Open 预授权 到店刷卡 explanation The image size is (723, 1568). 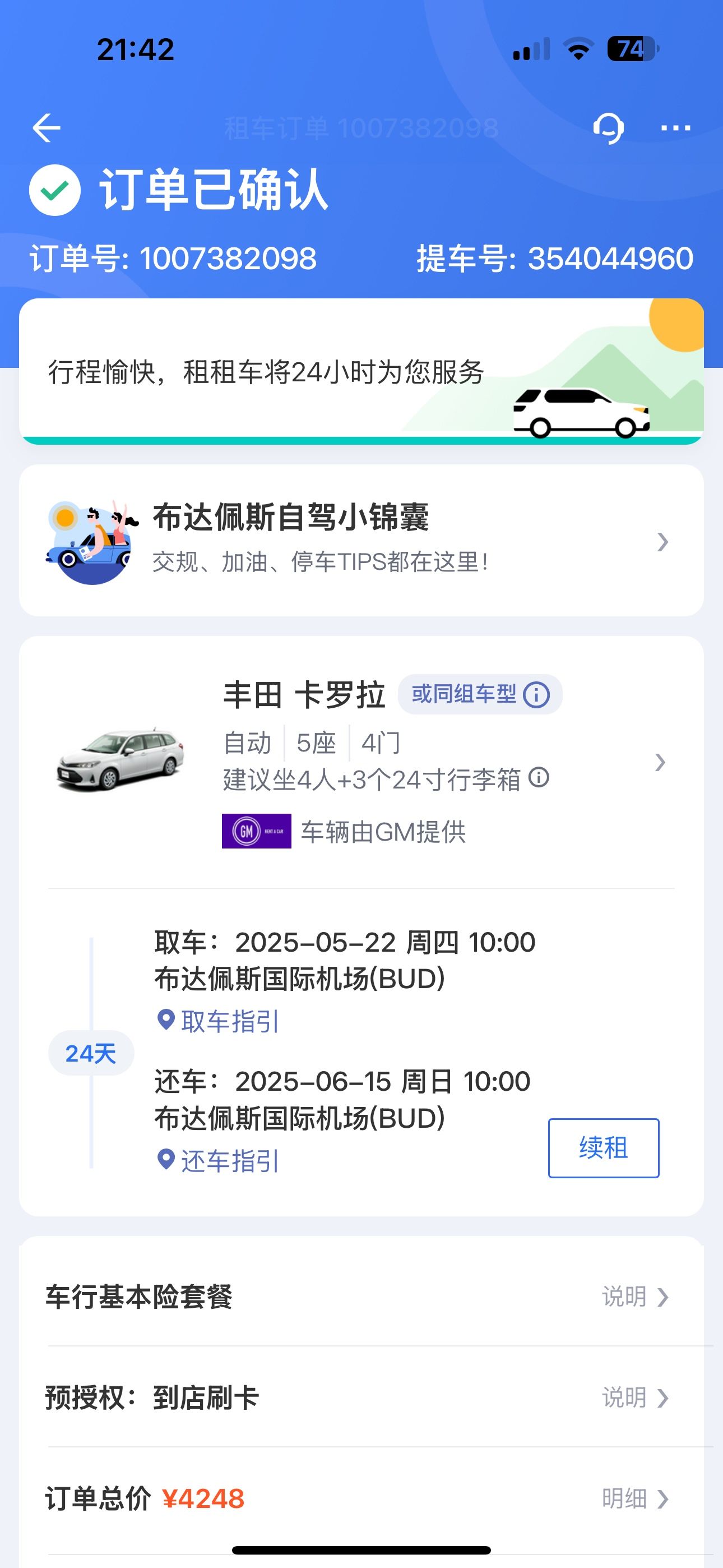pos(635,1398)
